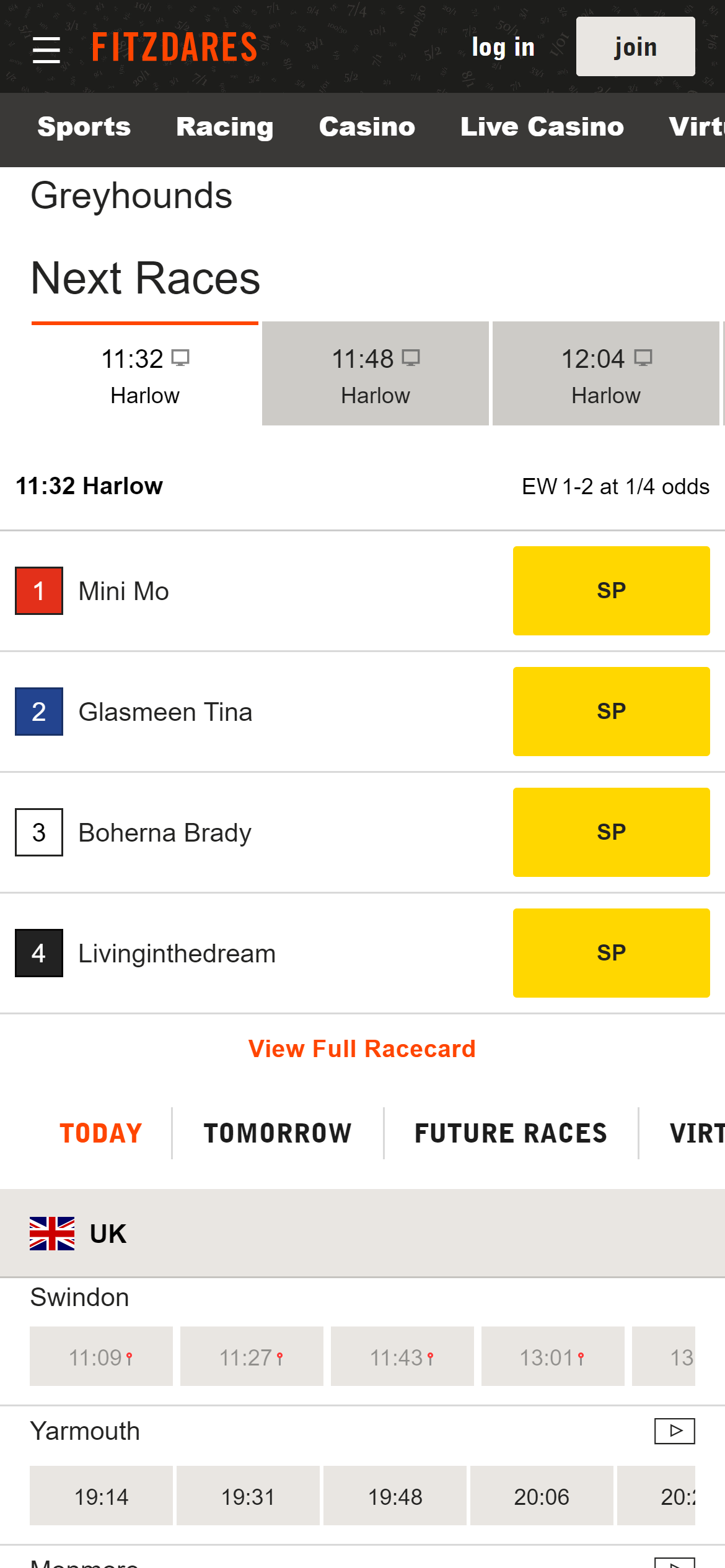Click the play icon next to Yarmouth

(x=674, y=1431)
